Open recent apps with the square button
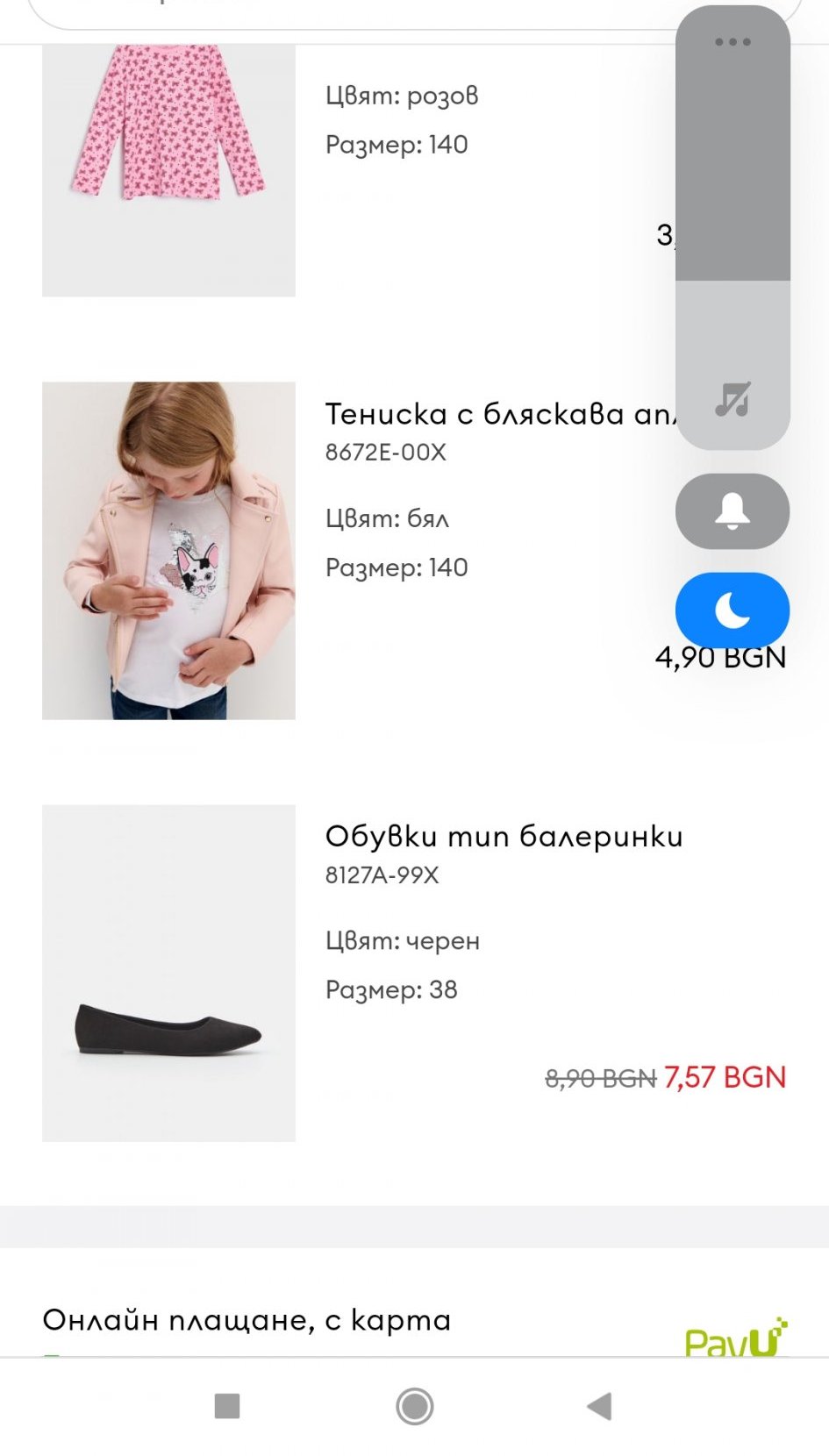Screen dimensions: 829x1456 coord(227,1406)
